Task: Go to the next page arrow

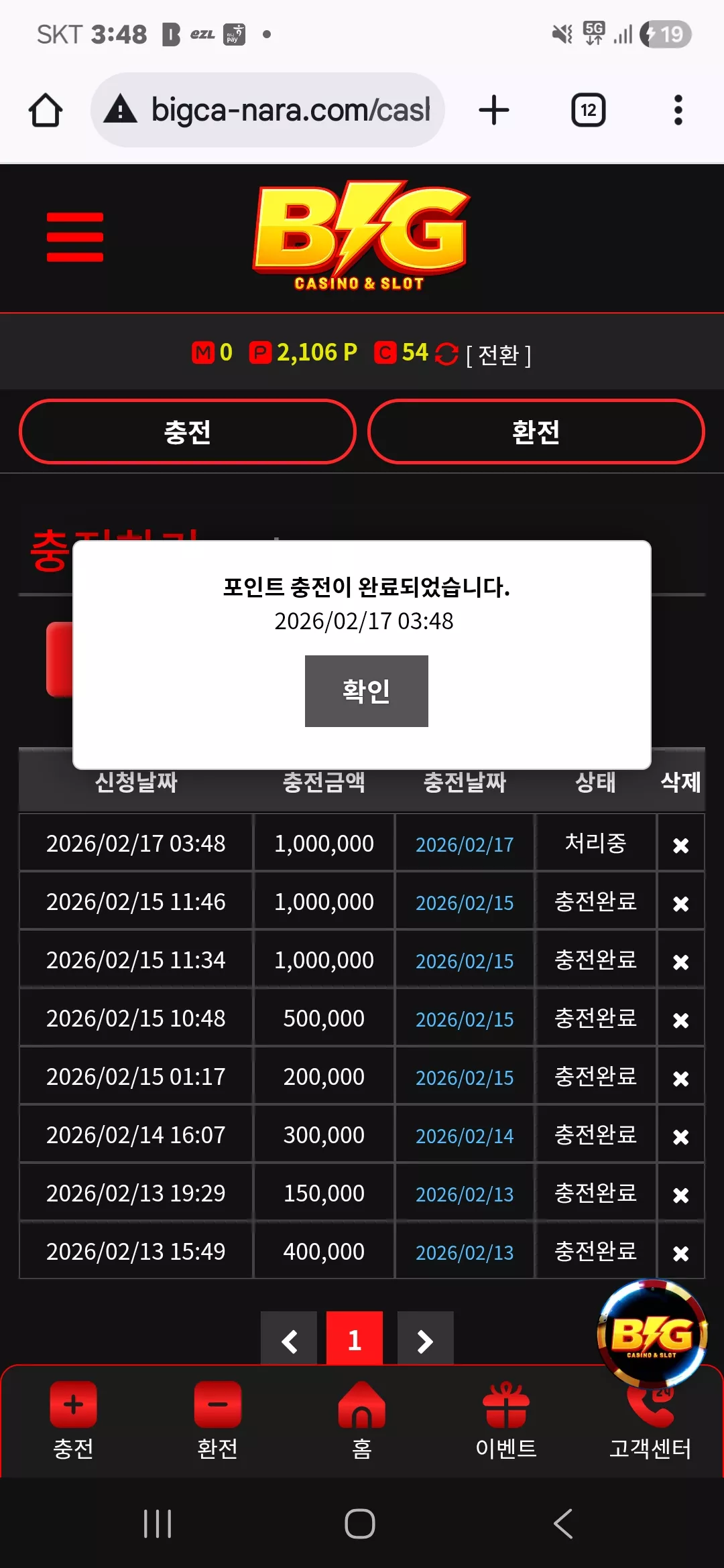Action: (425, 1341)
